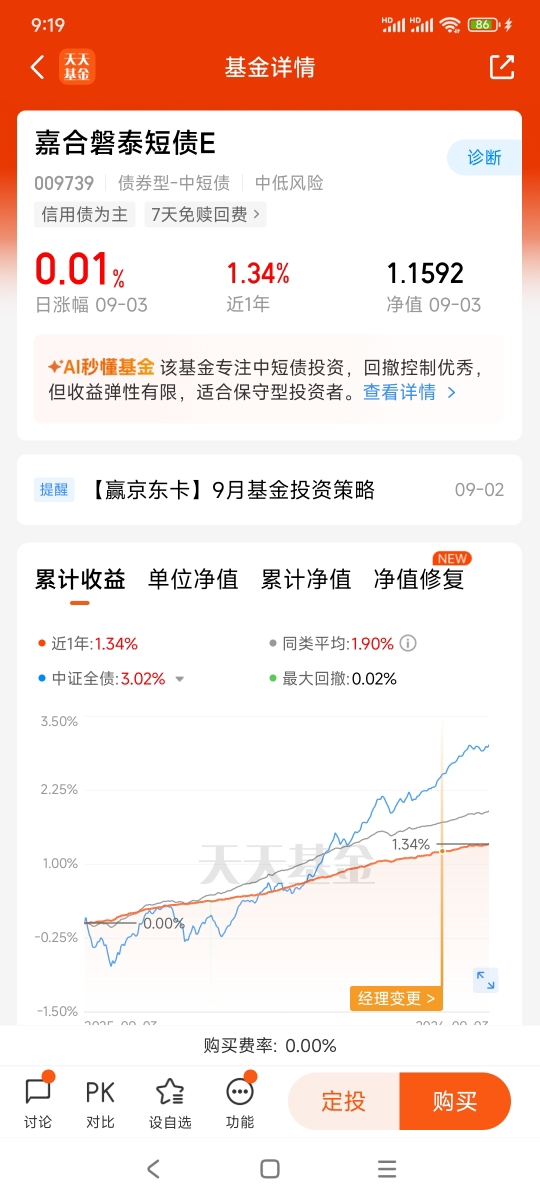Add fund to watchlist via 设自选

coord(170,1101)
